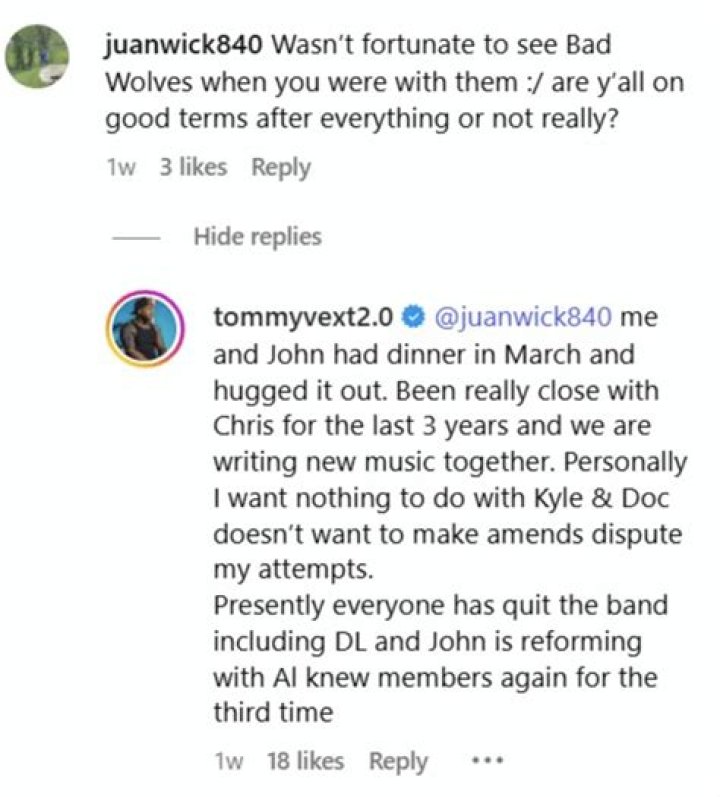Open more options on tommyvext2.0's reply
The width and height of the screenshot is (720, 797).
click(487, 761)
